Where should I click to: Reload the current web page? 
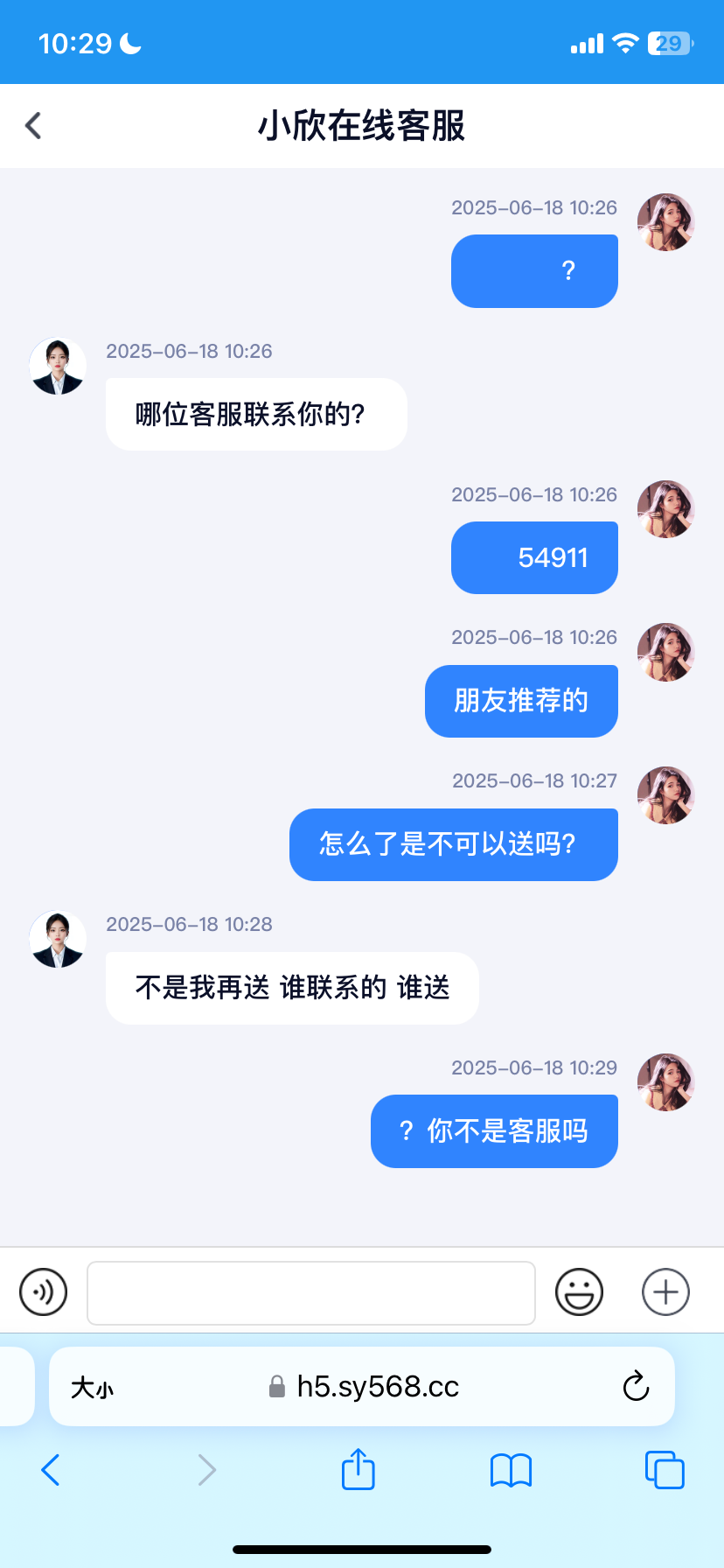point(636,1387)
